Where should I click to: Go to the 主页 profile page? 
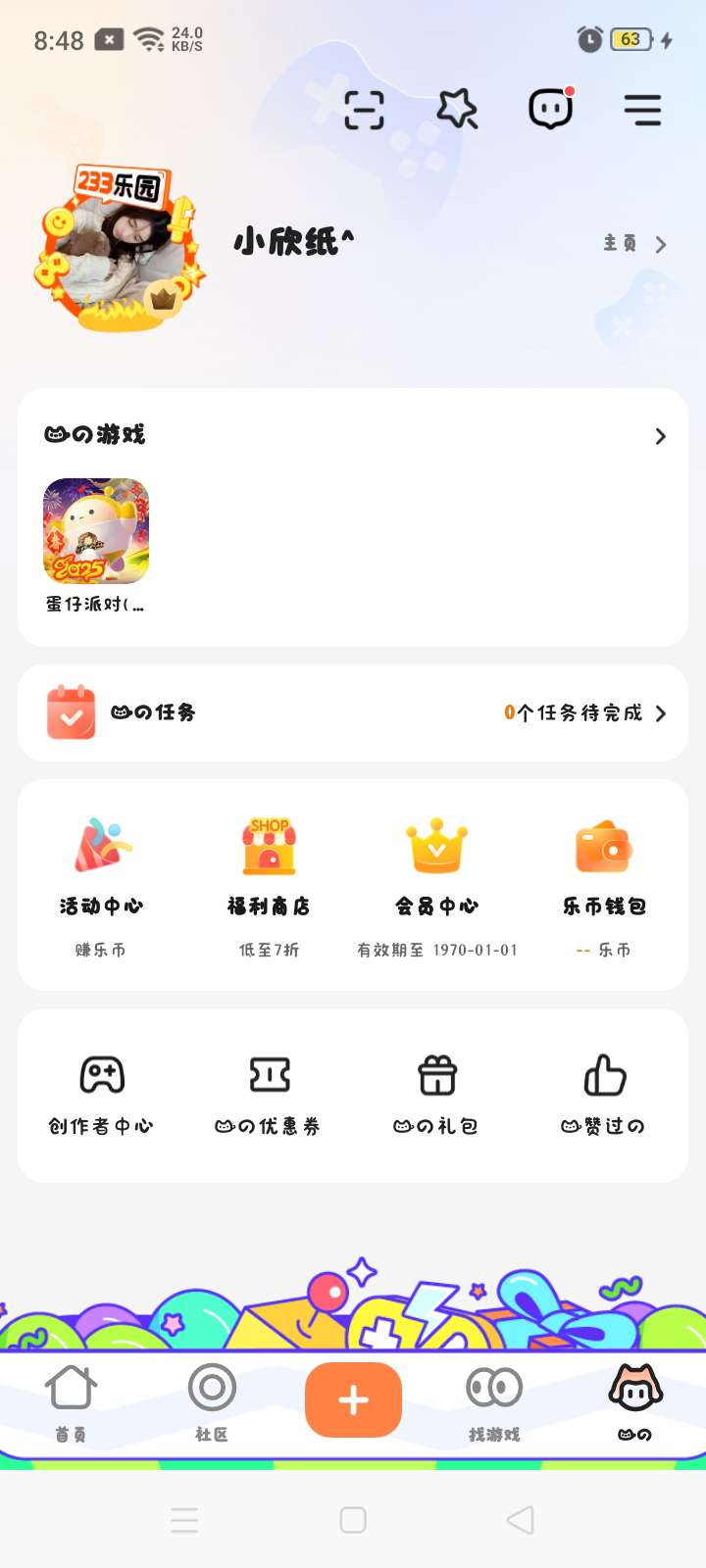pyautogui.click(x=634, y=244)
